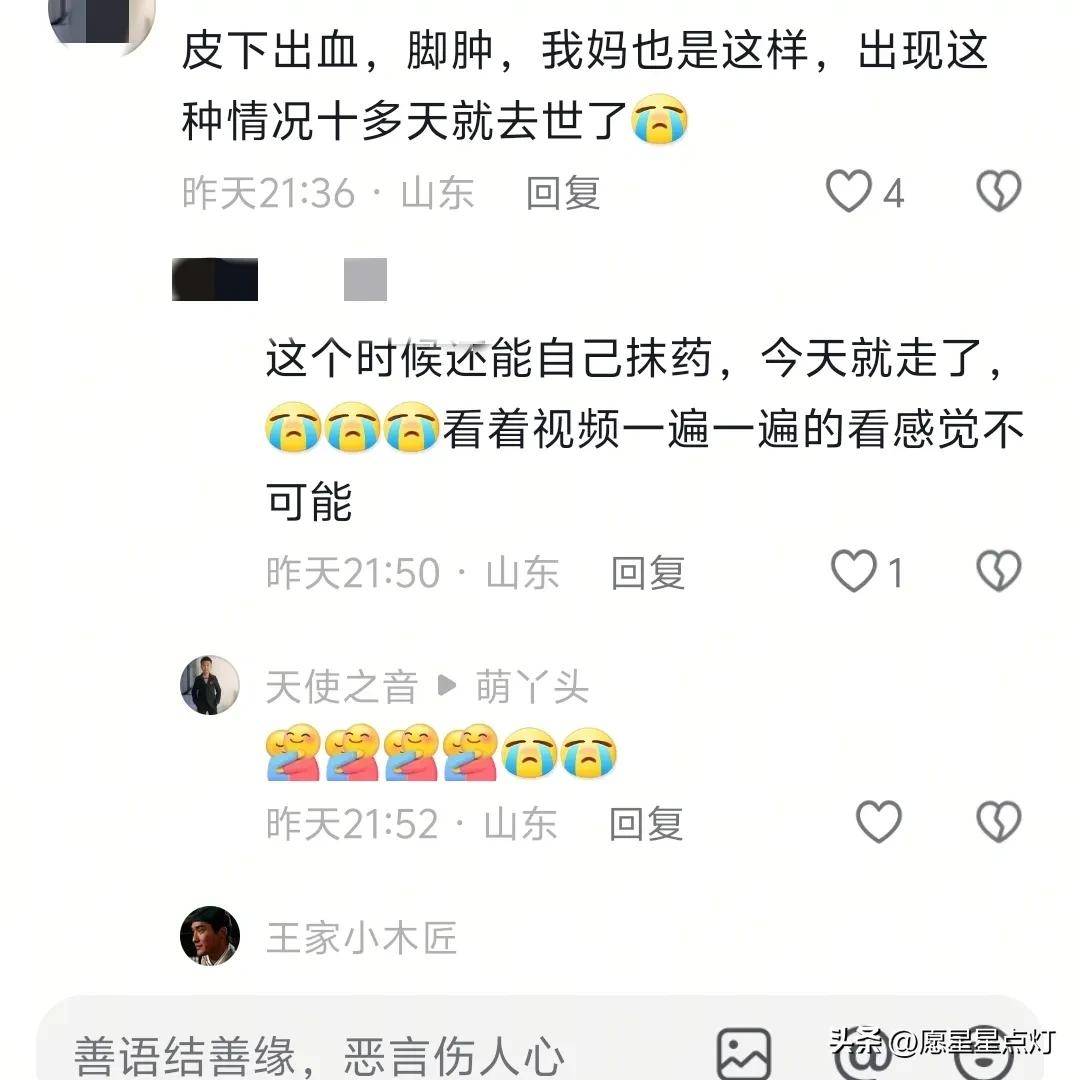Like 天使之音's emoji comment
Viewport: 1080px width, 1080px height.
click(x=879, y=823)
